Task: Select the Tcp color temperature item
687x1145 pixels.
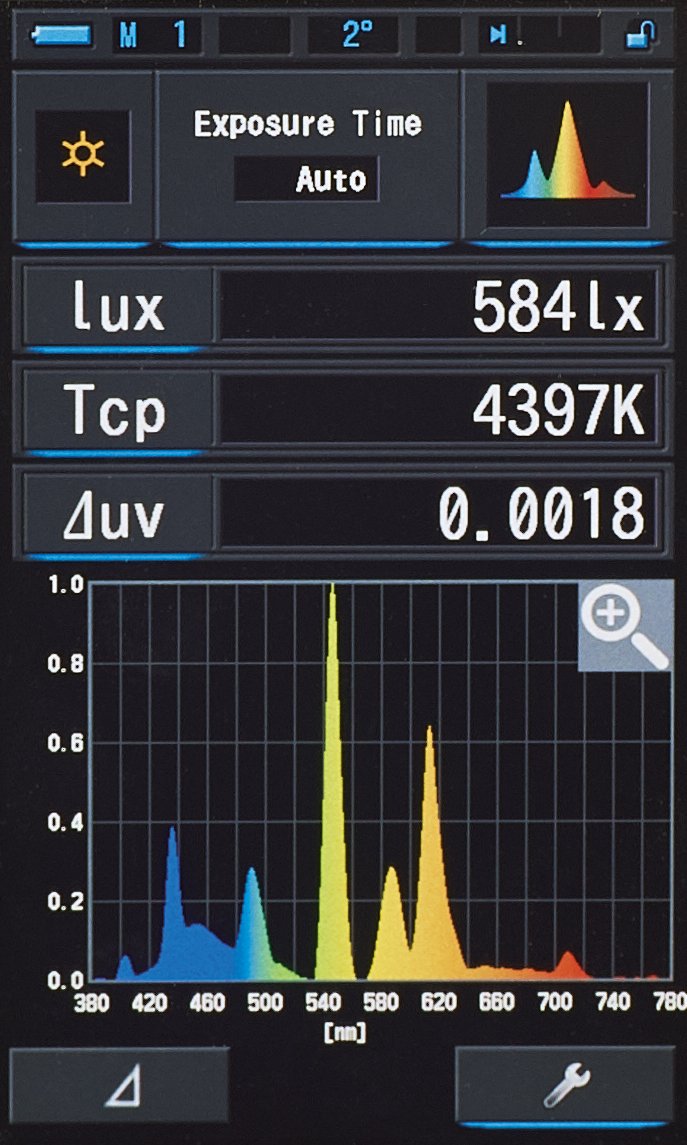Action: point(117,410)
